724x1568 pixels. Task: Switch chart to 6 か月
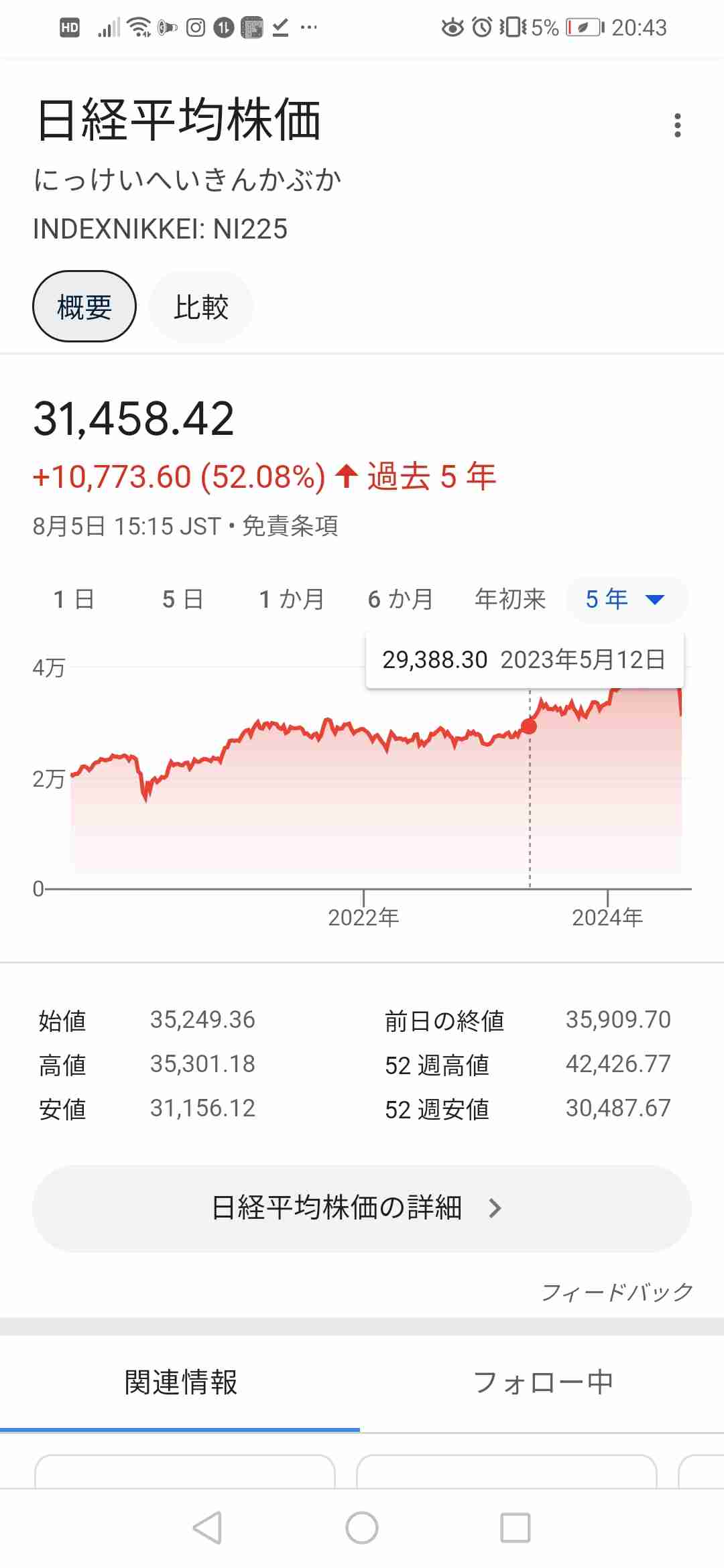tap(400, 599)
